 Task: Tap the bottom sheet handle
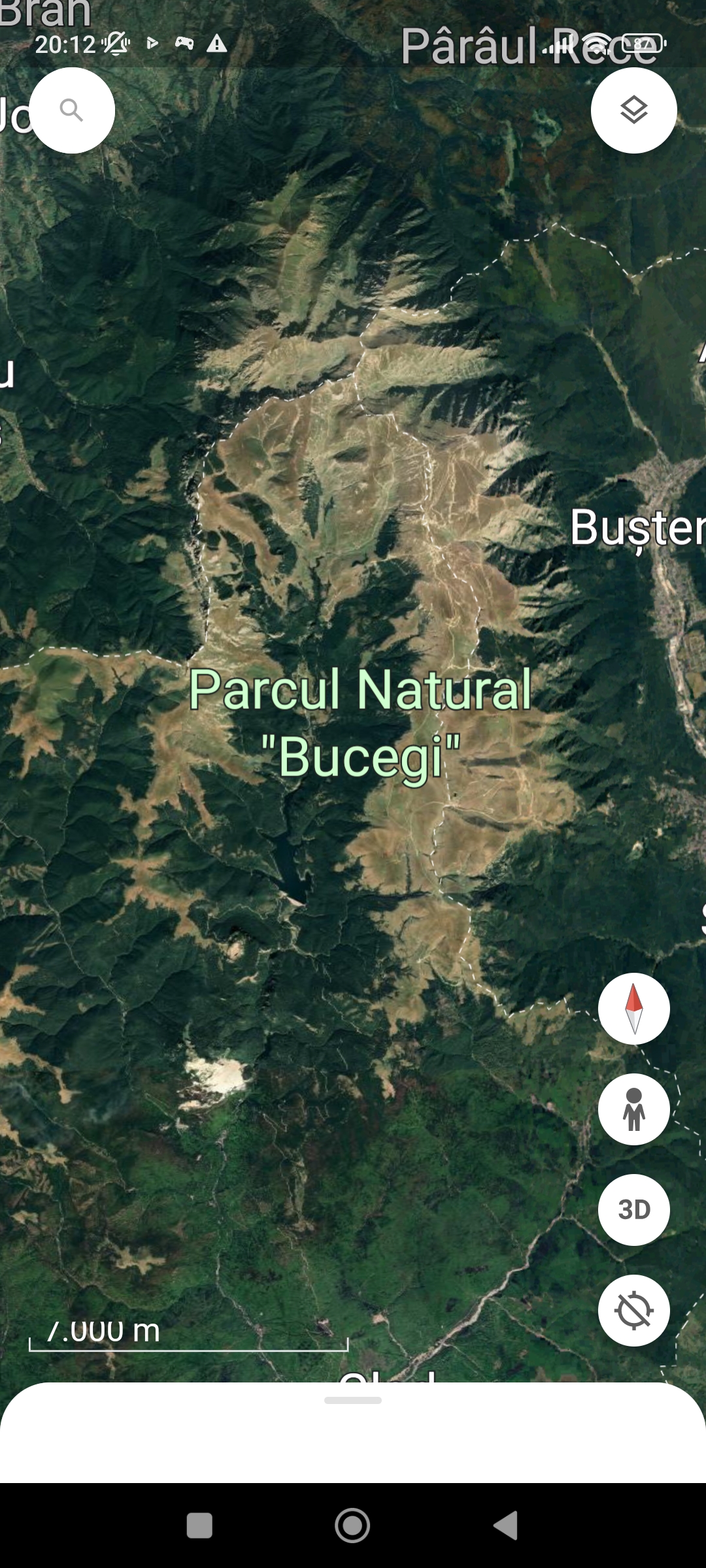353,1400
